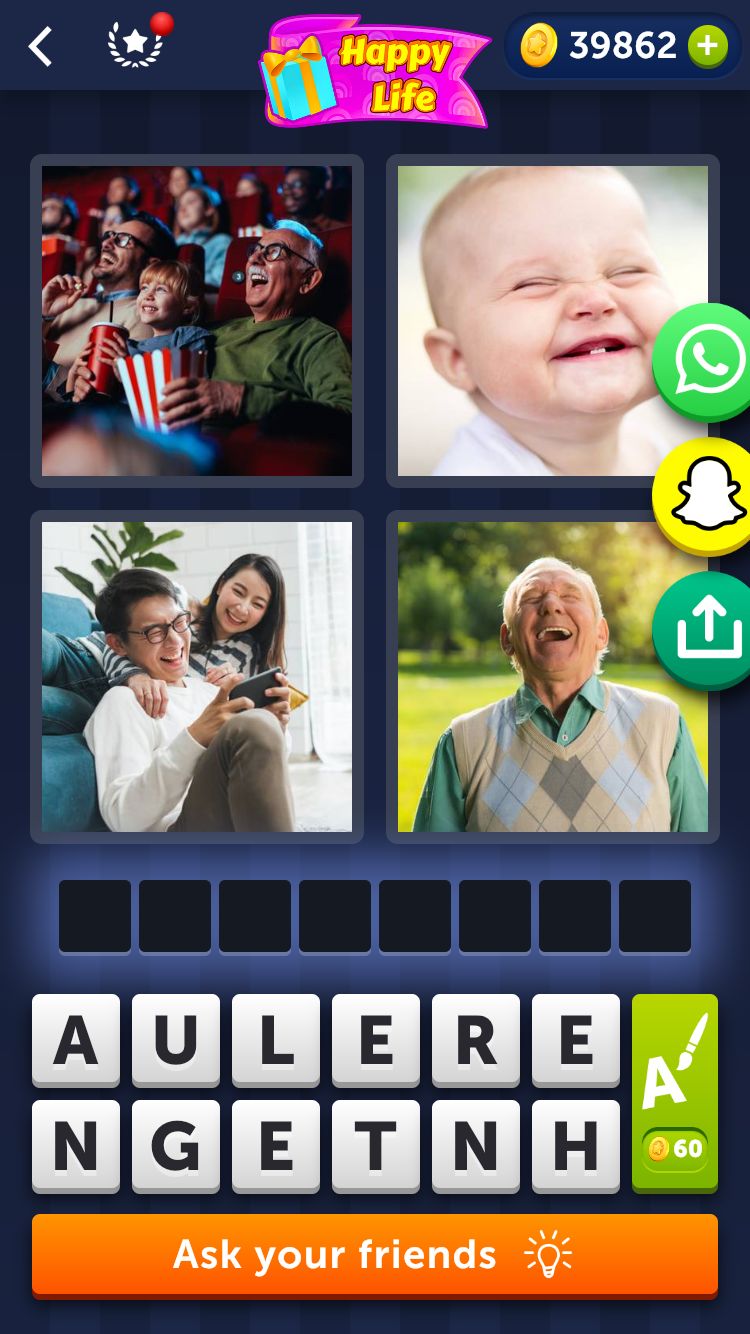Select the letter tile L
Screen dimensions: 750x1334
click(276, 1040)
